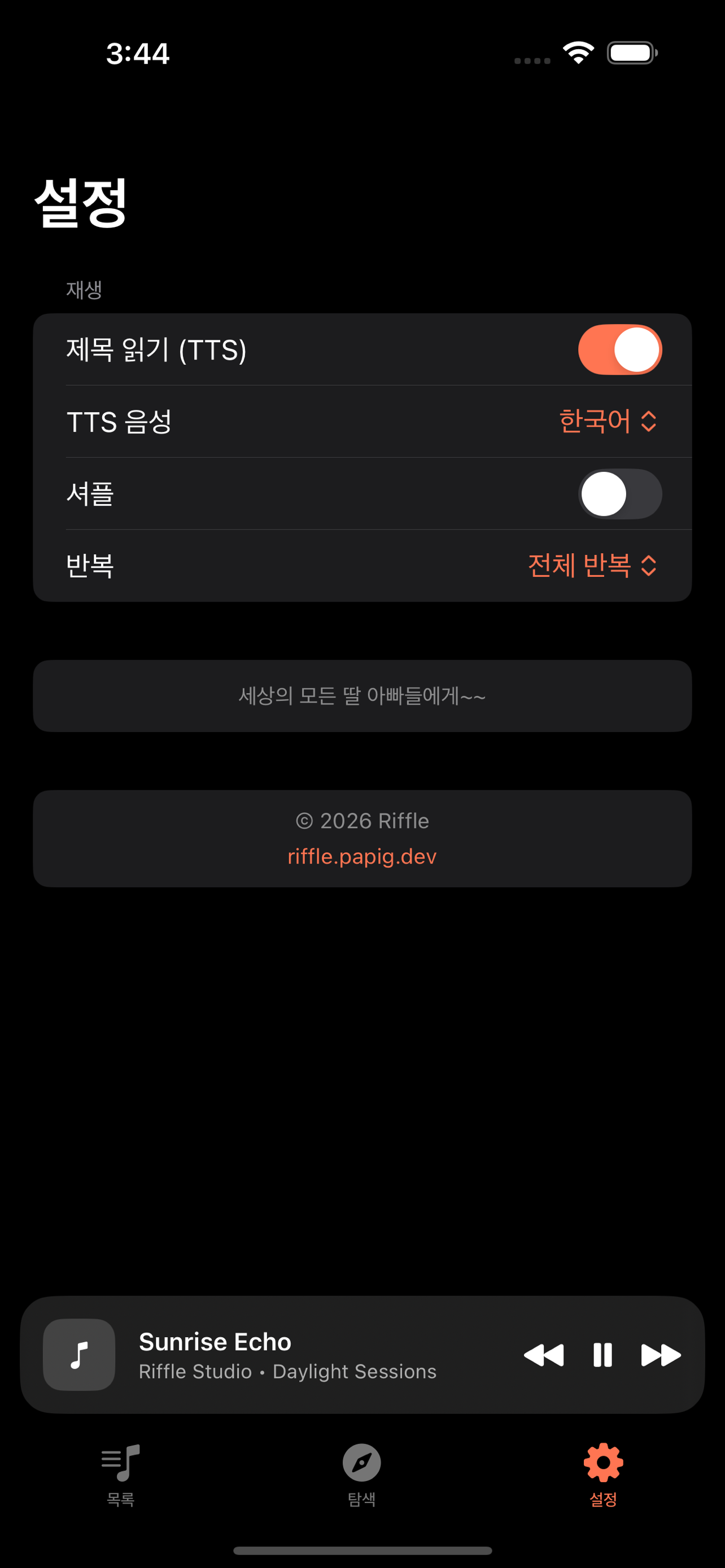Expand the 전체 반복 options chevron

(649, 566)
